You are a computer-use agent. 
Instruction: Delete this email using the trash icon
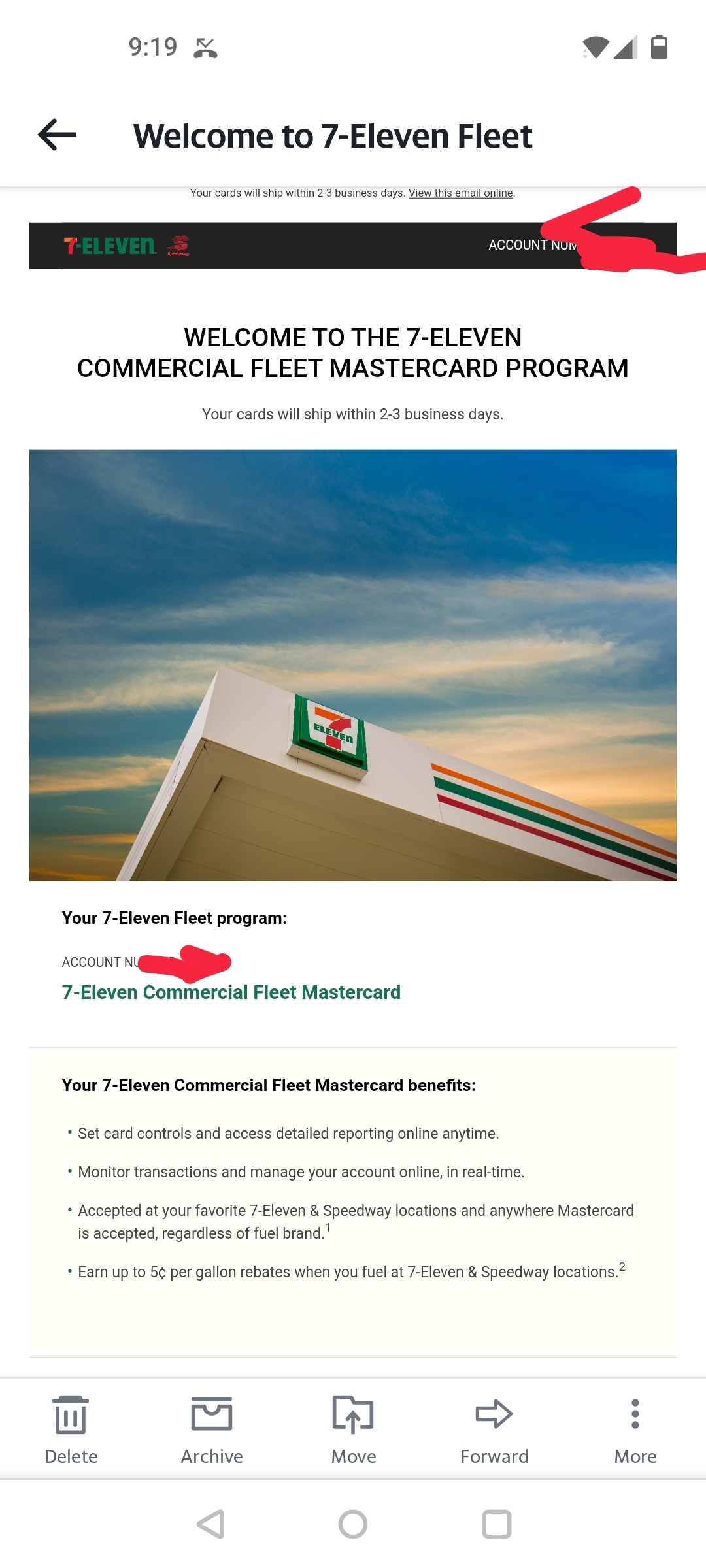pos(71,1424)
